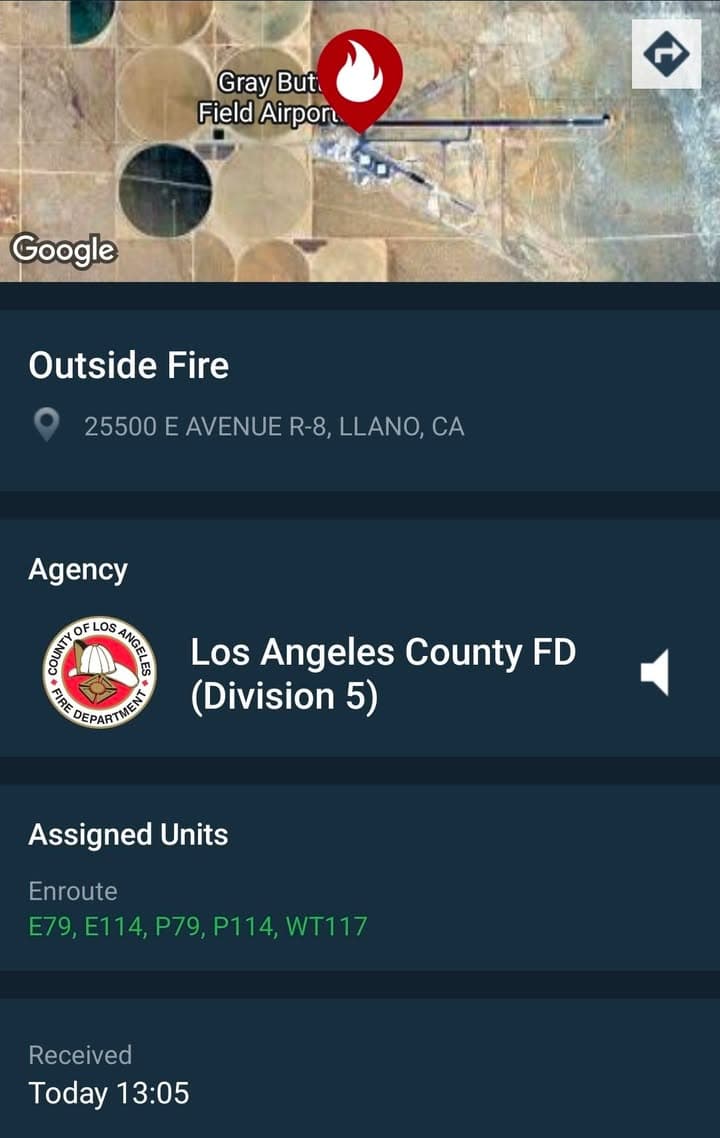Open driving directions from the map corner icon

tap(666, 55)
